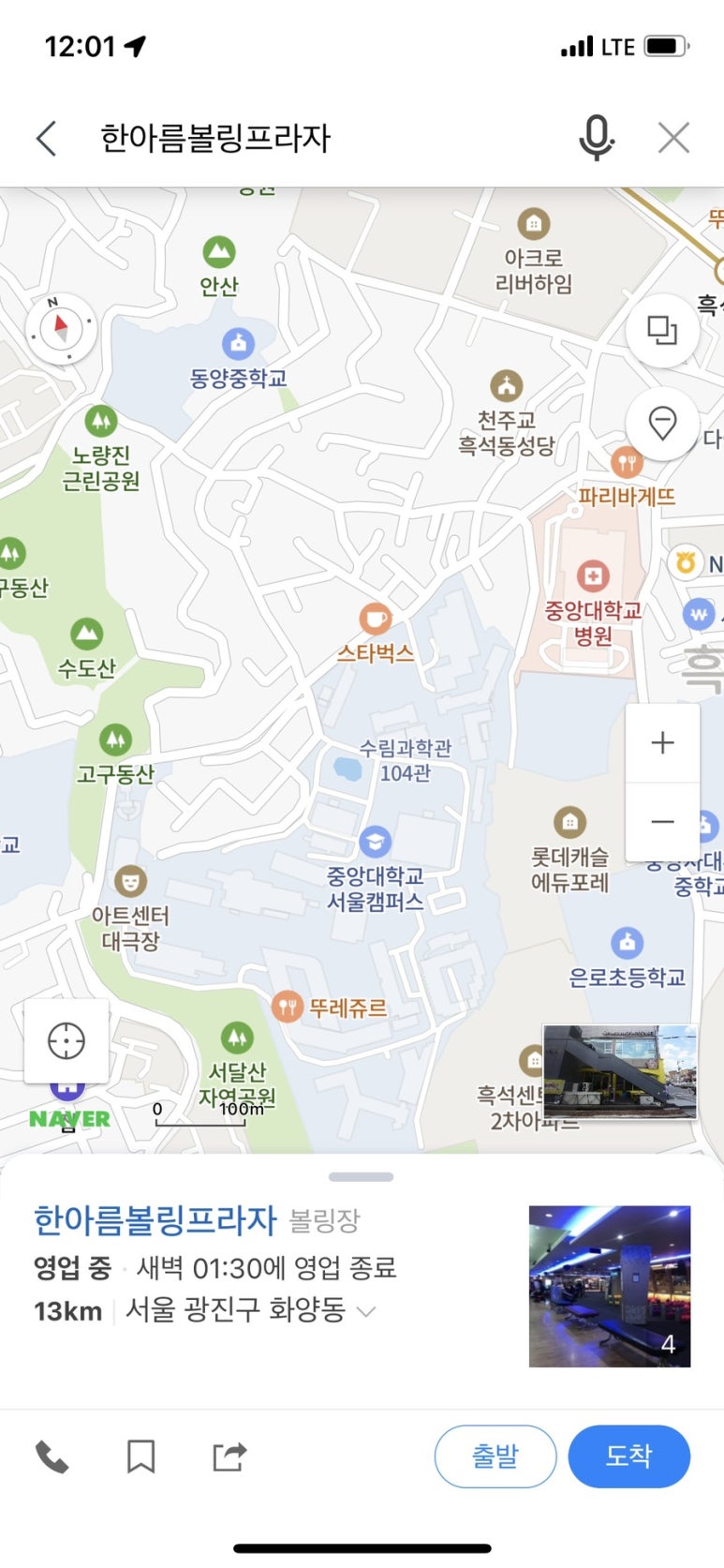Start voice search with microphone
The height and width of the screenshot is (1568, 724).
596,139
